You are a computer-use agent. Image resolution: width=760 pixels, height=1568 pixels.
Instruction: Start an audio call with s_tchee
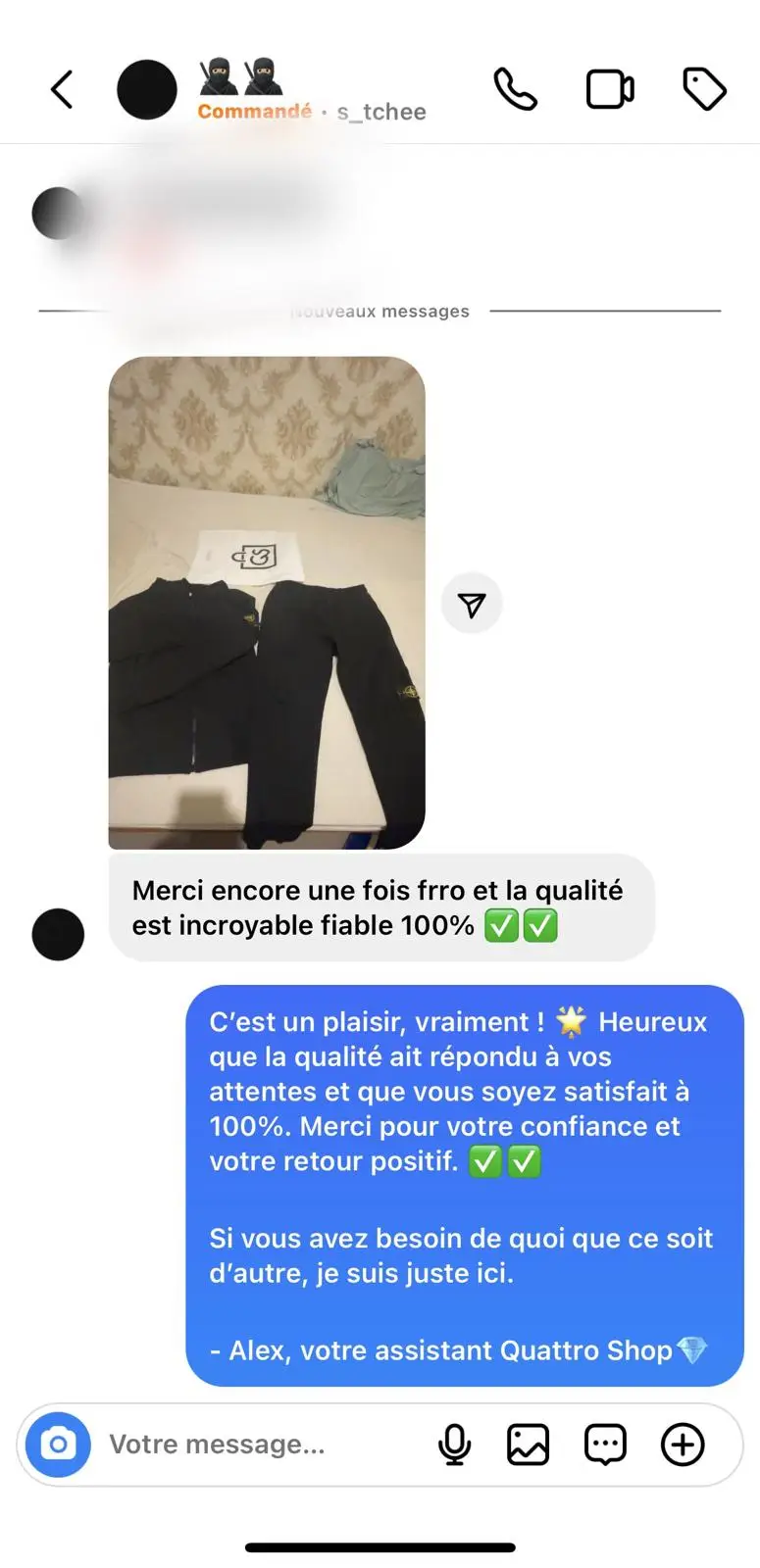(x=517, y=88)
